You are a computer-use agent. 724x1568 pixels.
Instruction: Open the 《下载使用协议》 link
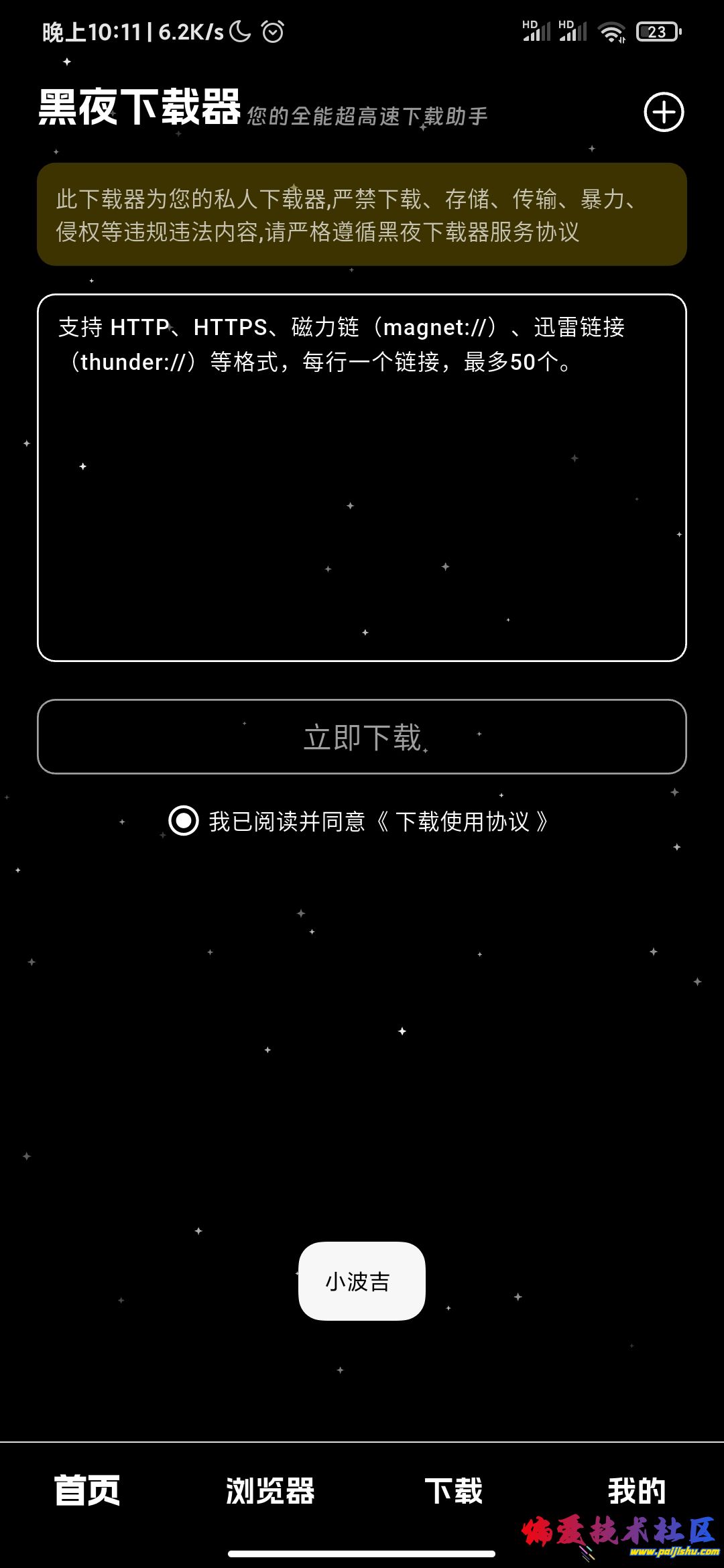point(463,822)
